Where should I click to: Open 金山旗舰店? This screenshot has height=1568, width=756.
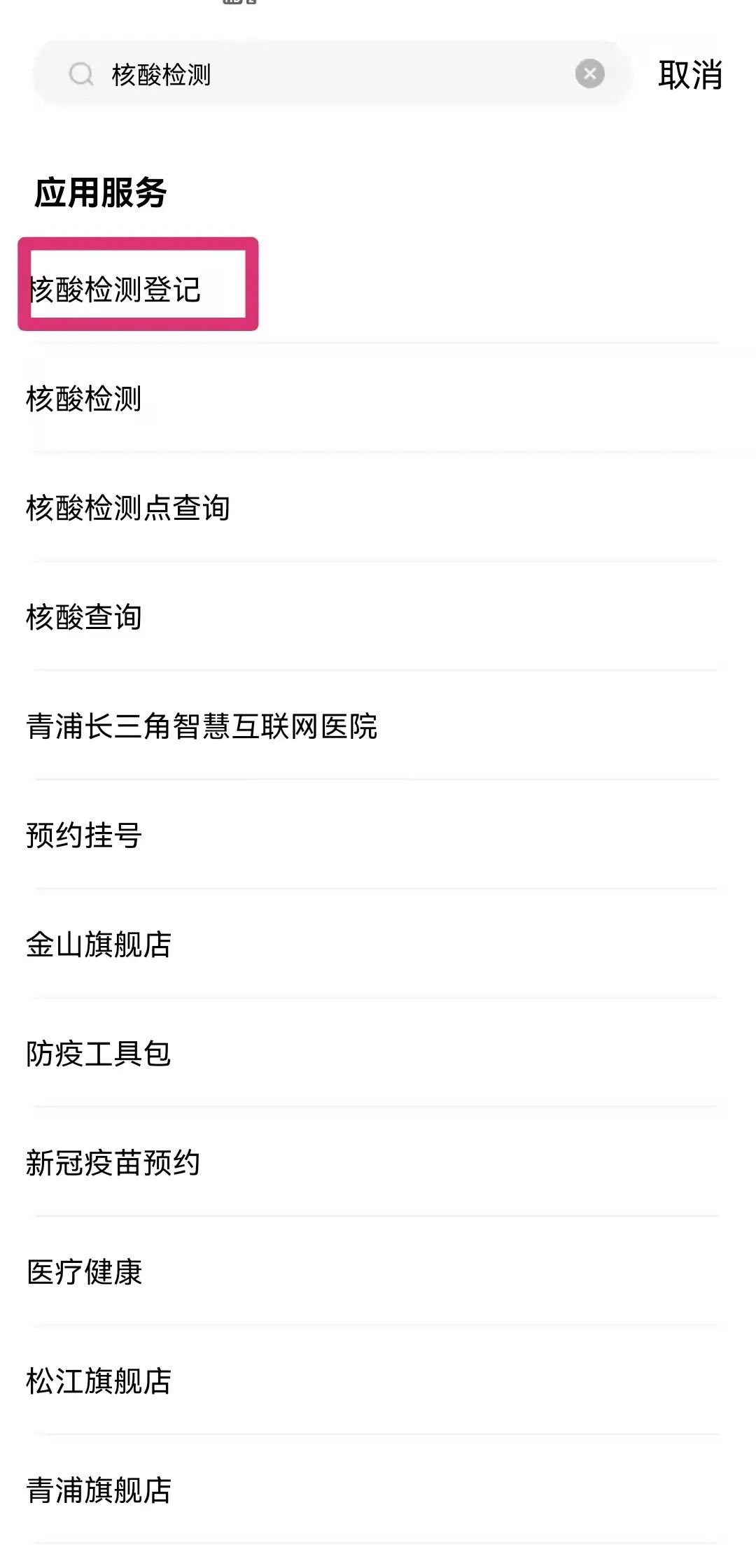(99, 945)
